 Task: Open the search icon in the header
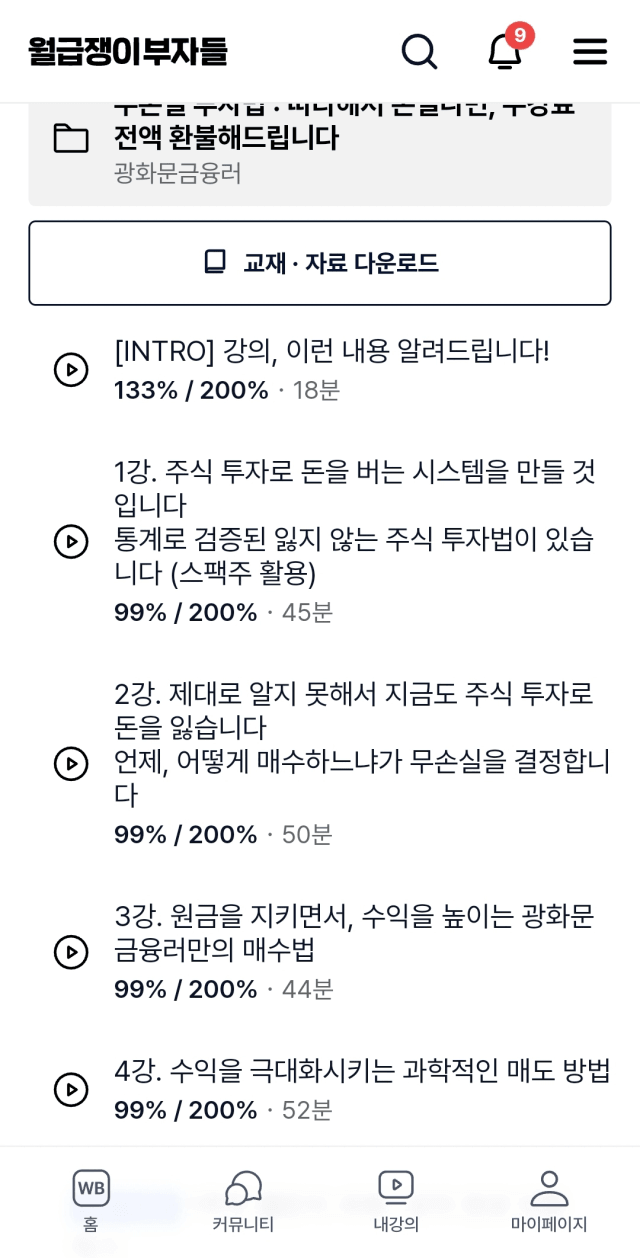pyautogui.click(x=419, y=51)
